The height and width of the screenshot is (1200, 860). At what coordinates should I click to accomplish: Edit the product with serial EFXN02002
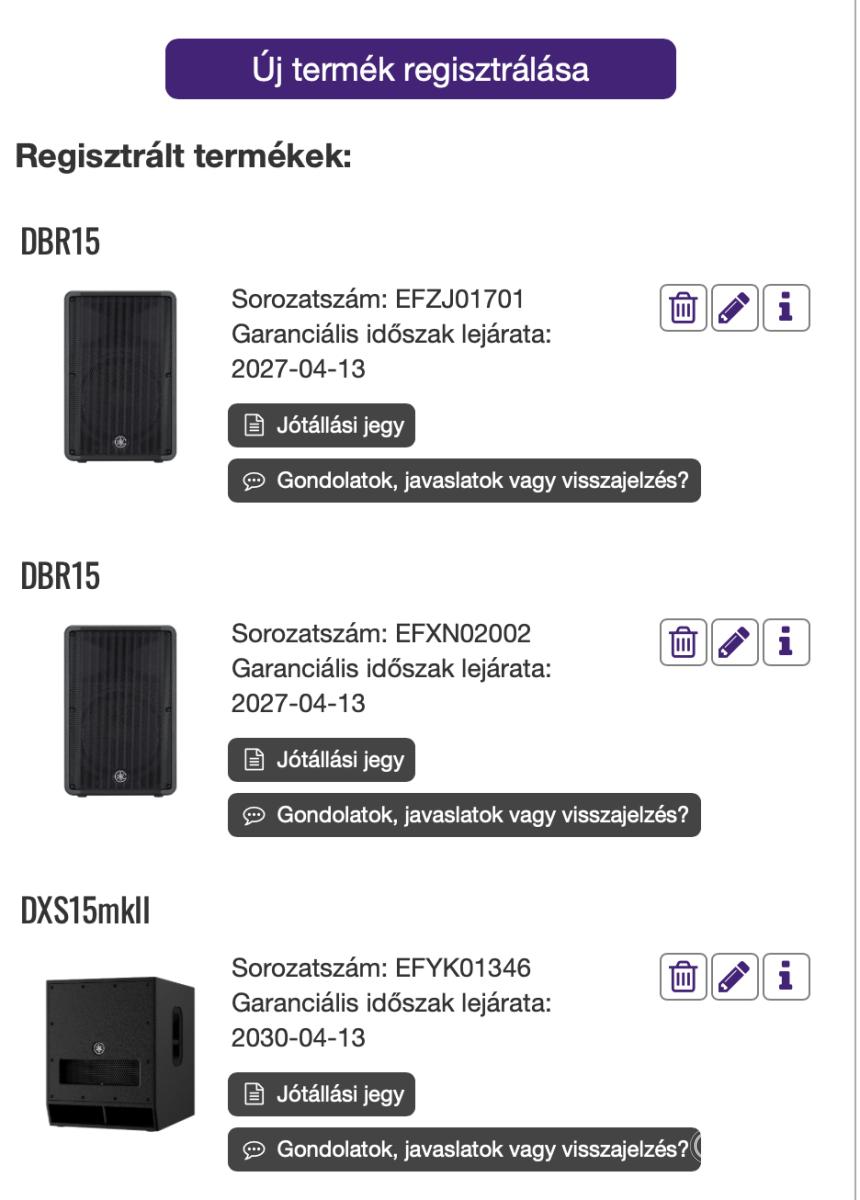click(x=734, y=641)
